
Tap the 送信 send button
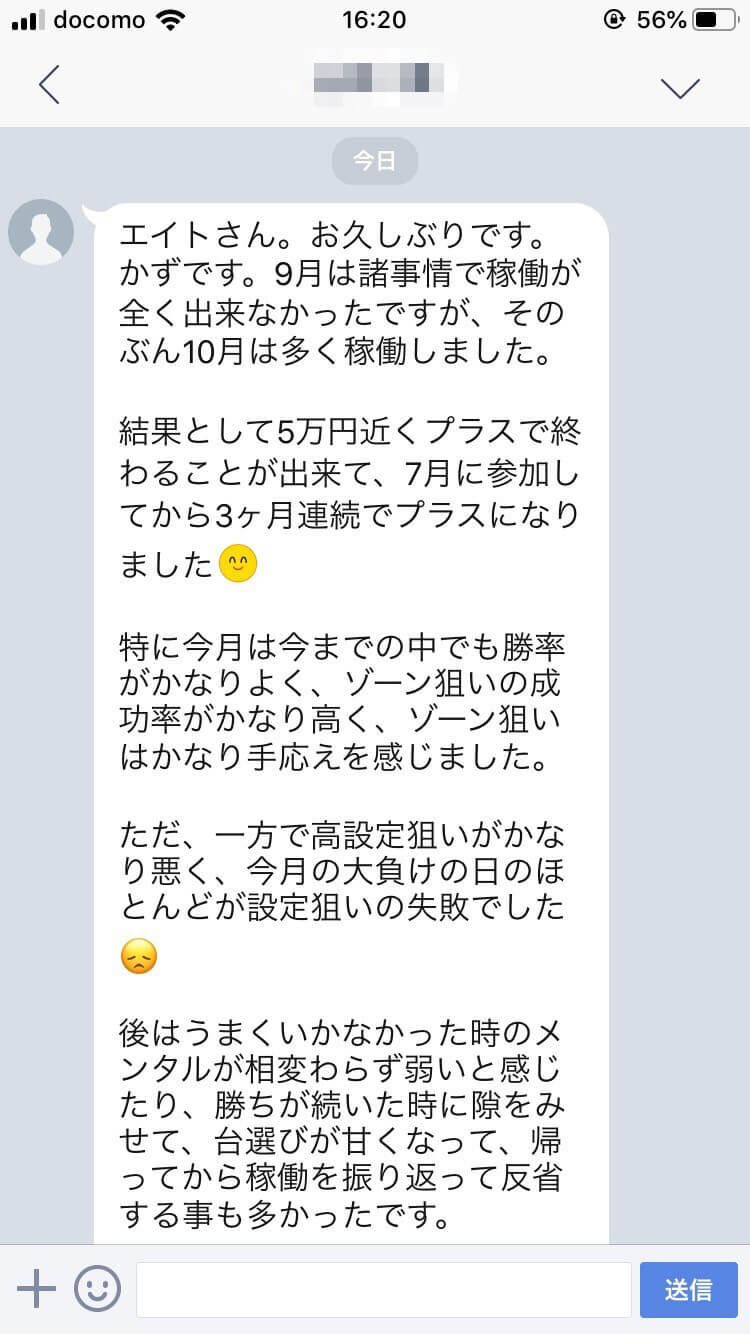tap(688, 1289)
